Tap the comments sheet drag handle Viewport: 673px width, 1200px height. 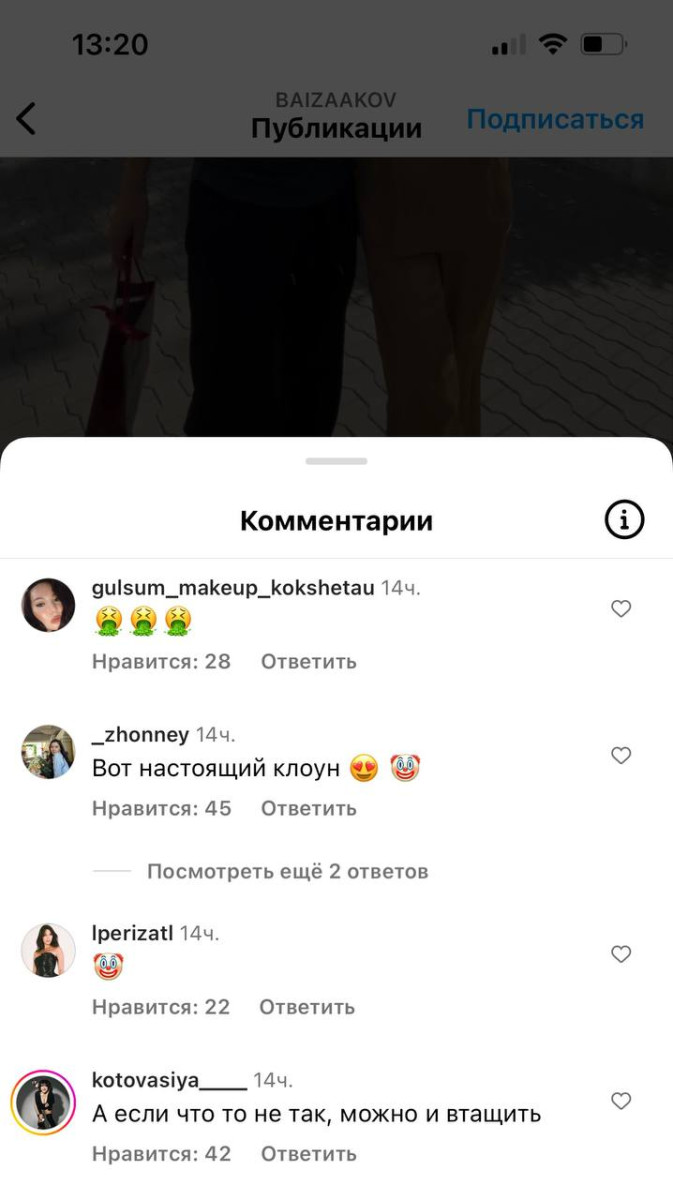(336, 461)
